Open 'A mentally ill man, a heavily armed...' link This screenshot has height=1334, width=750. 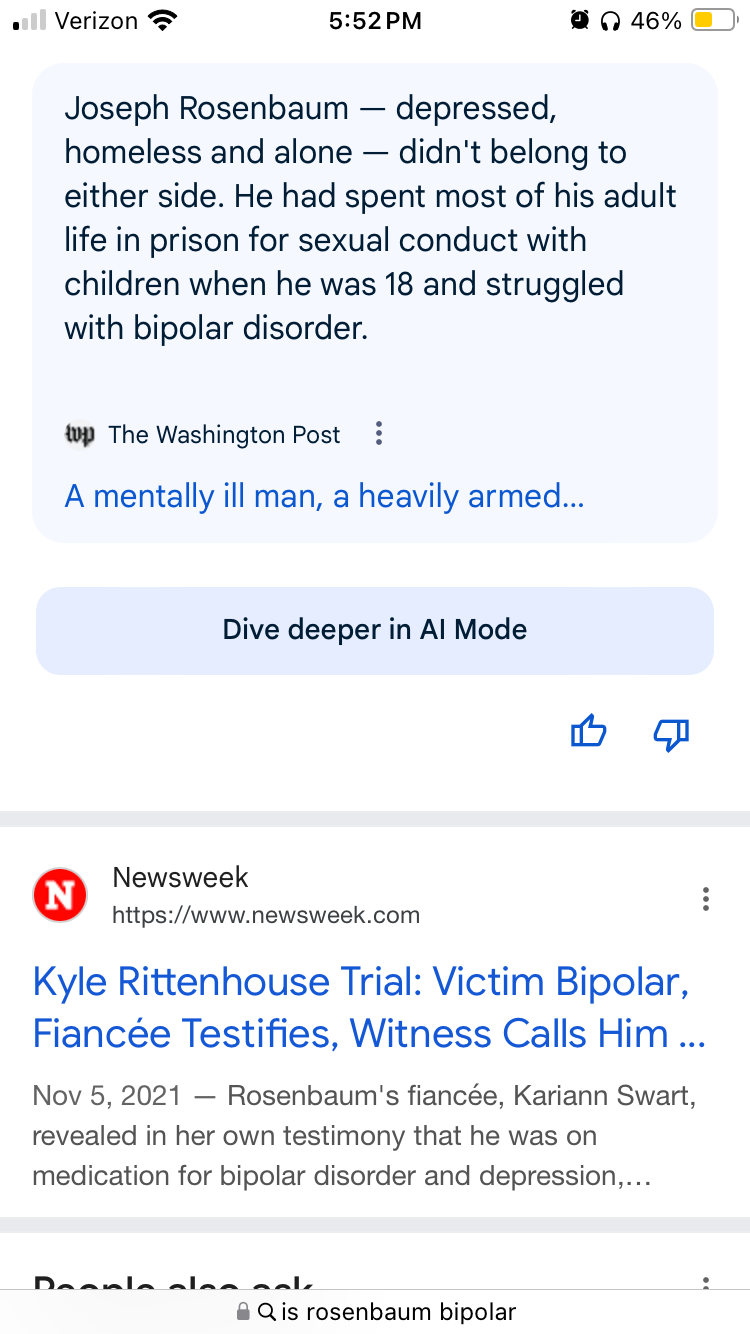click(324, 496)
